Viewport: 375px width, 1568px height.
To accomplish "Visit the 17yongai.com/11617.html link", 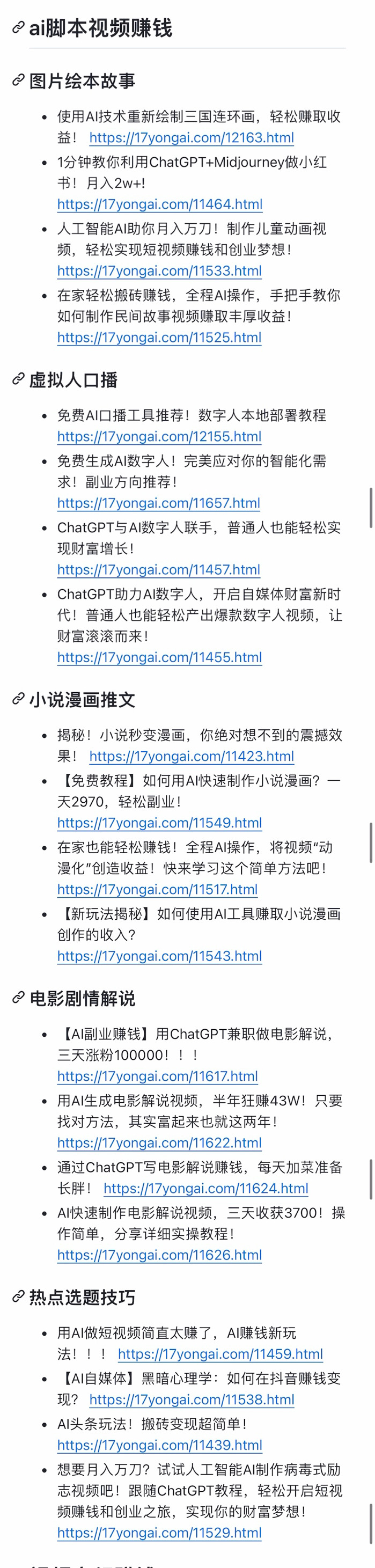I will point(158,1076).
